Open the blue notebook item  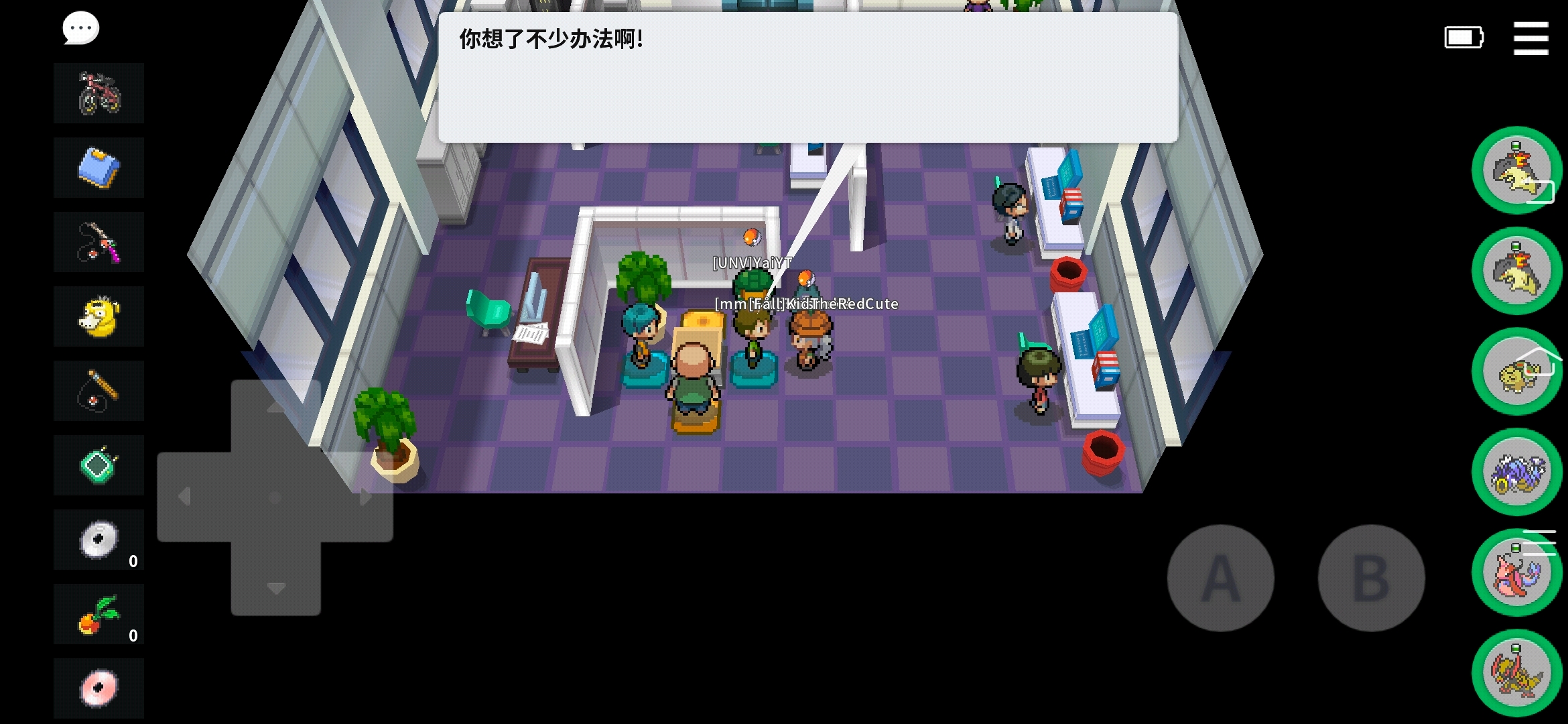click(x=99, y=168)
